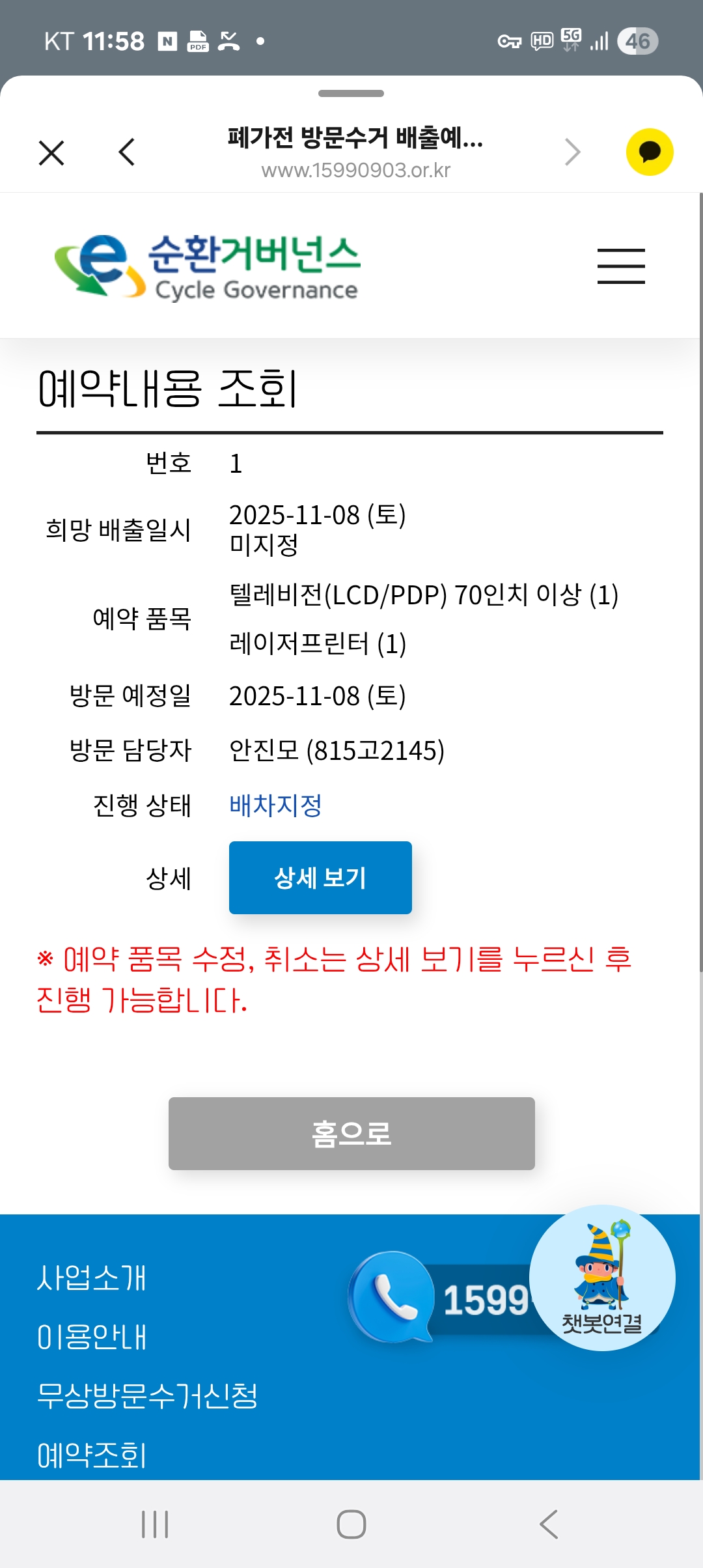This screenshot has height=1568, width=703.
Task: Open the 이용안내 link
Action: [x=92, y=1337]
